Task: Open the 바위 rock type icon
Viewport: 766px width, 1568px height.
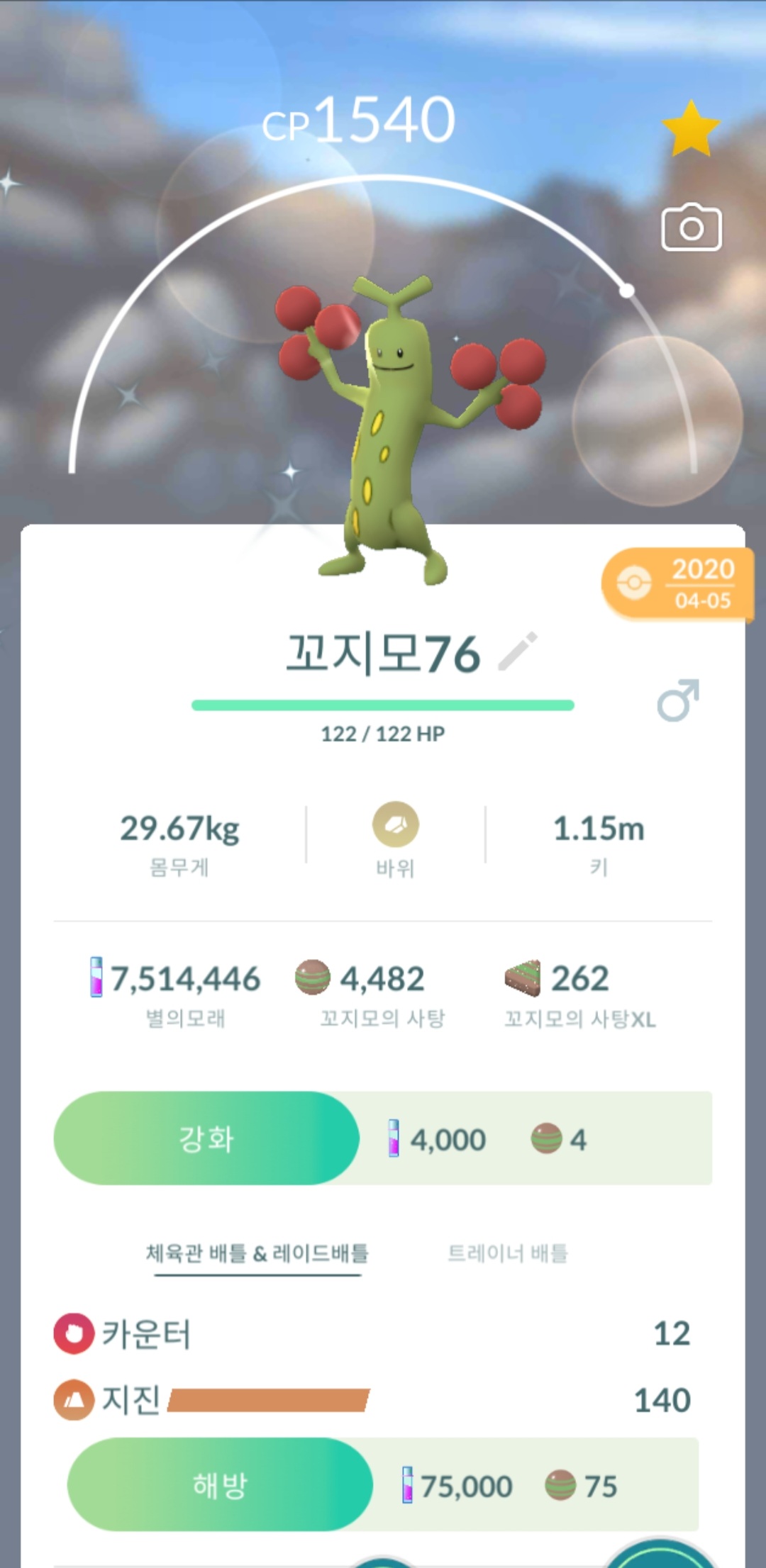Action: point(396,824)
